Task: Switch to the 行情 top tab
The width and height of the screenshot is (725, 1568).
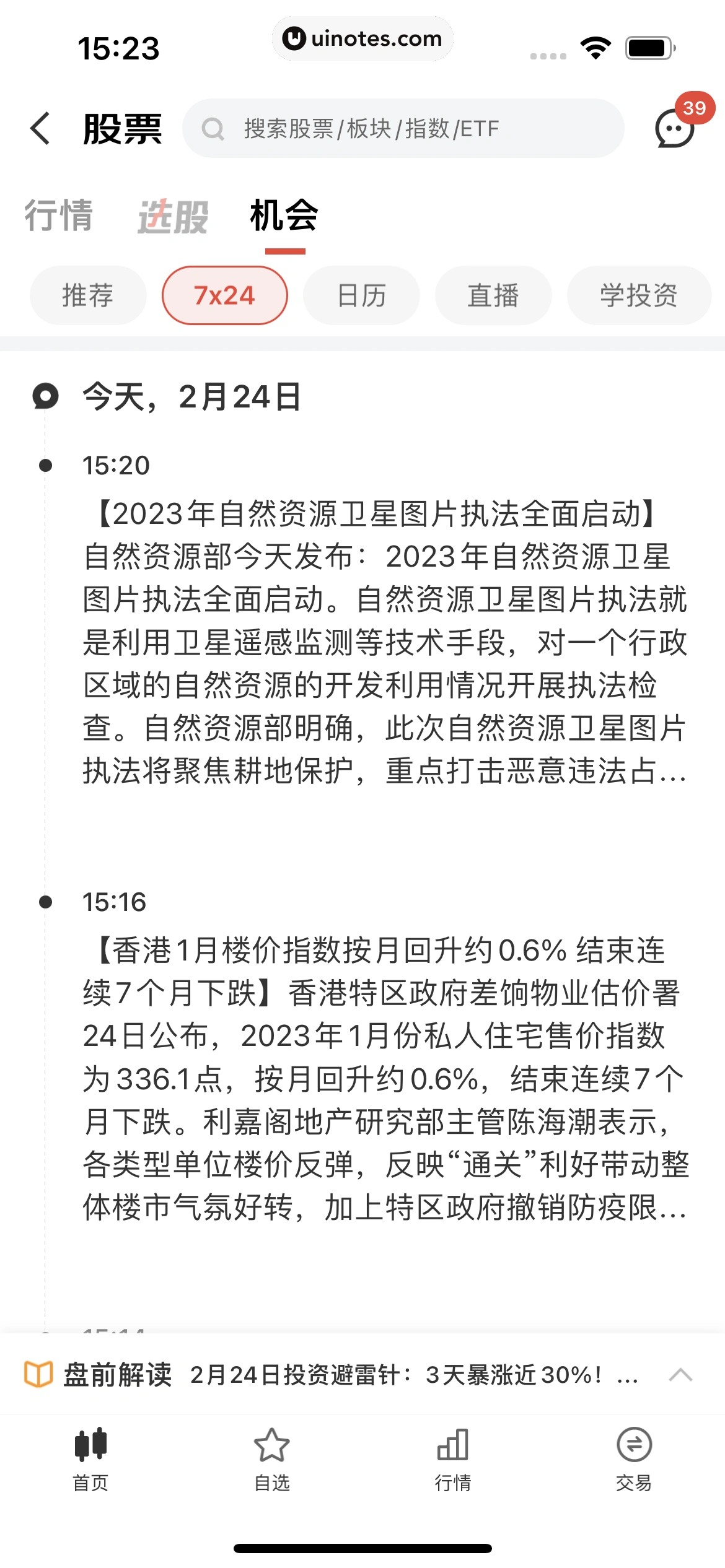Action: click(x=59, y=216)
